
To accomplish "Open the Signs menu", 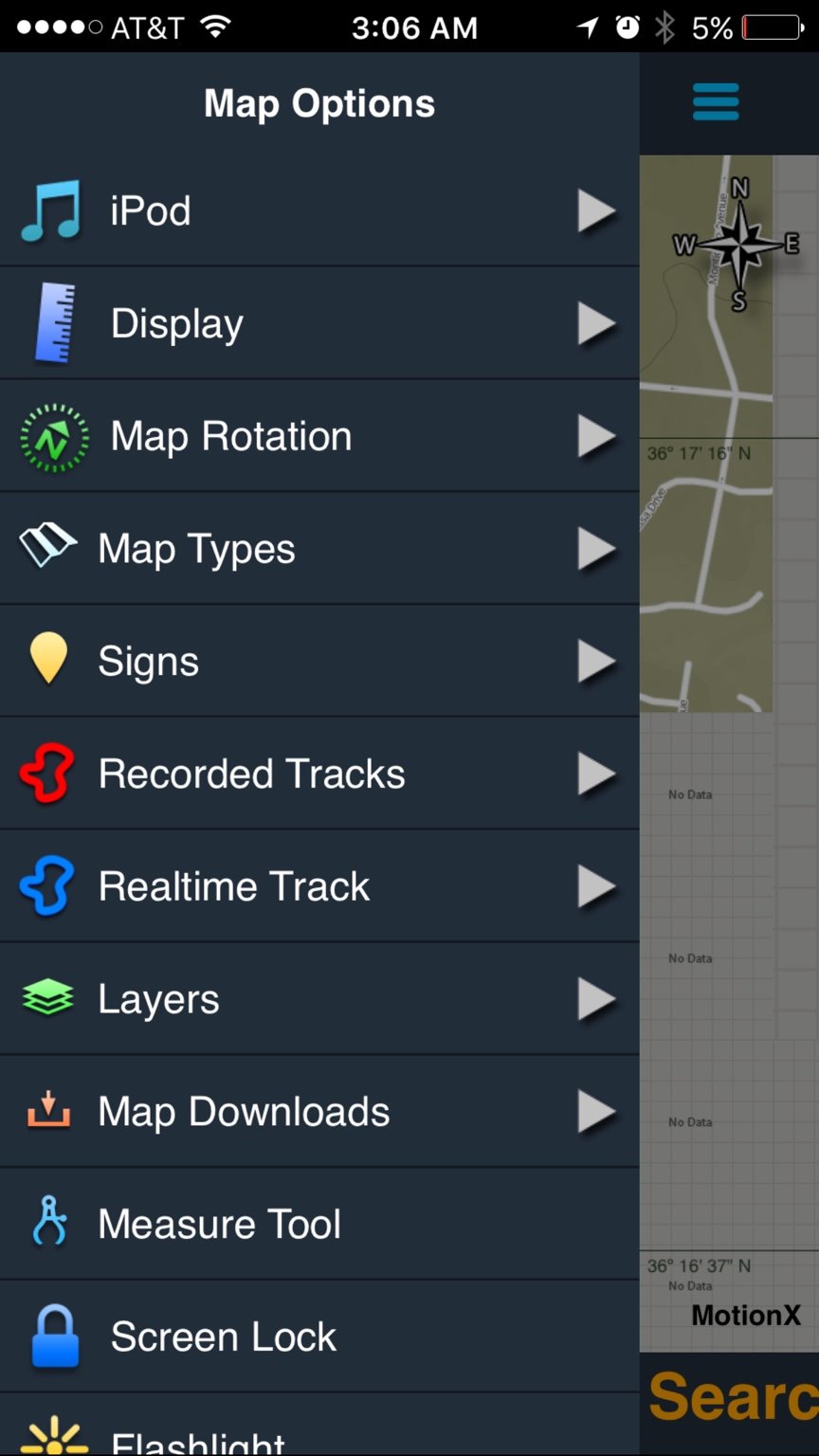I will [319, 661].
